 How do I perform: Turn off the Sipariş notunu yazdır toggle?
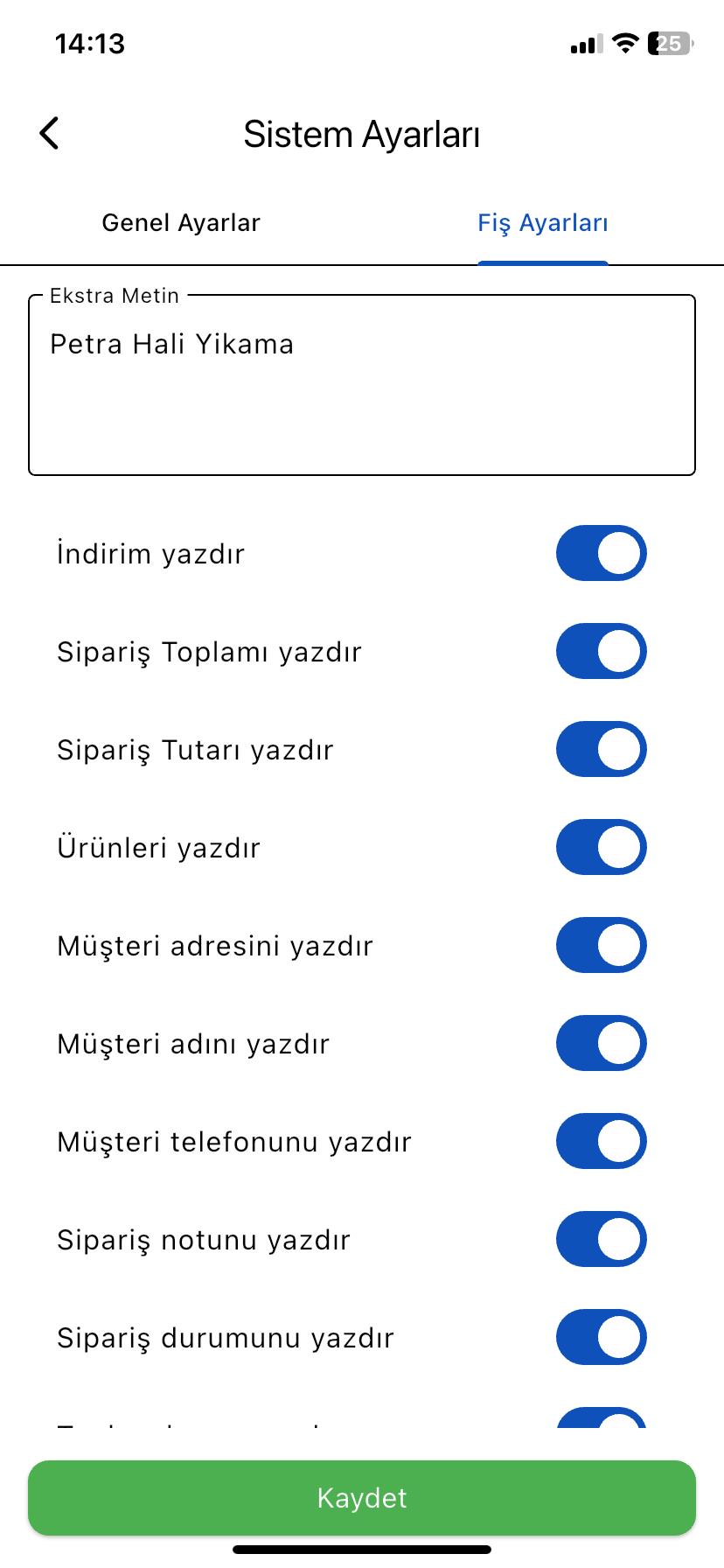[601, 1239]
